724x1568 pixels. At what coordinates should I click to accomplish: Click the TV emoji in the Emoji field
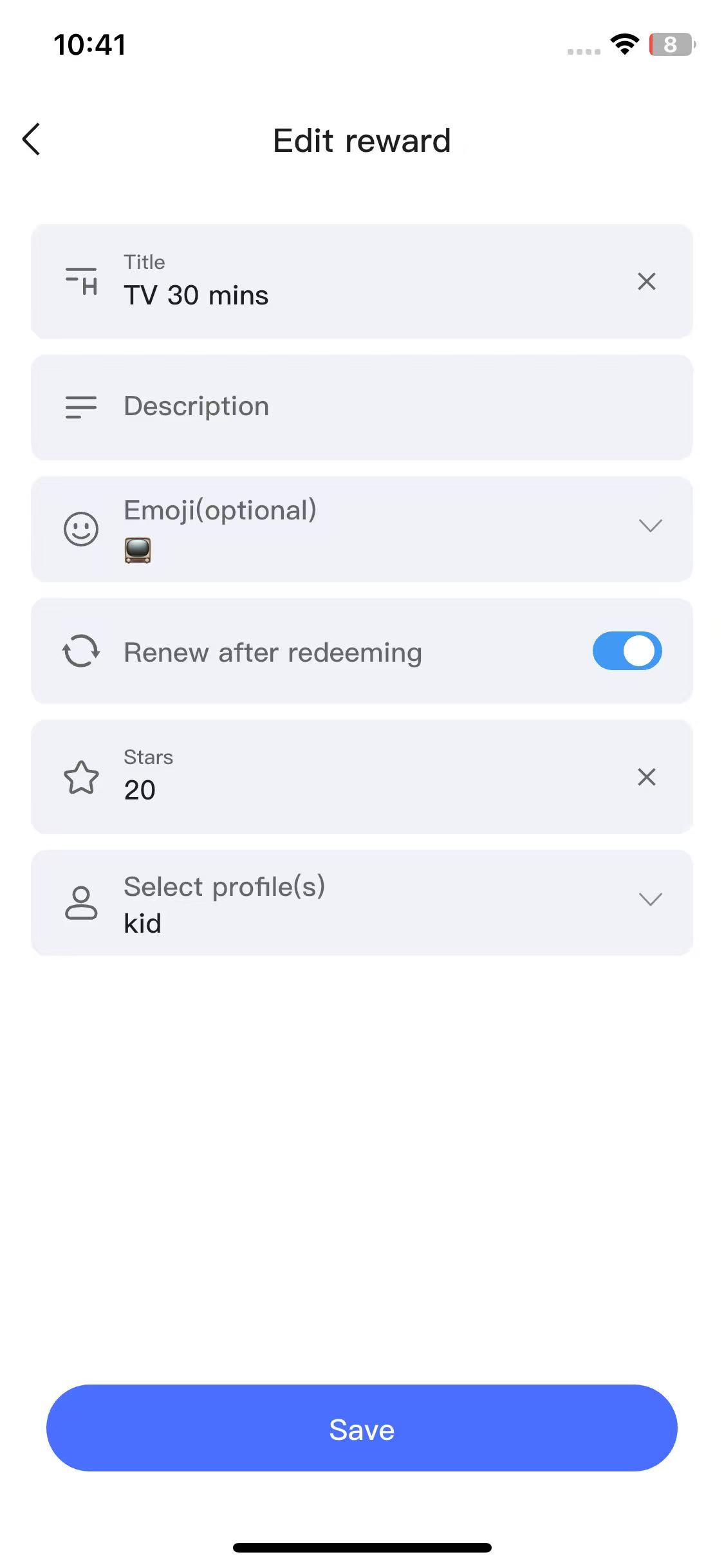tap(138, 549)
